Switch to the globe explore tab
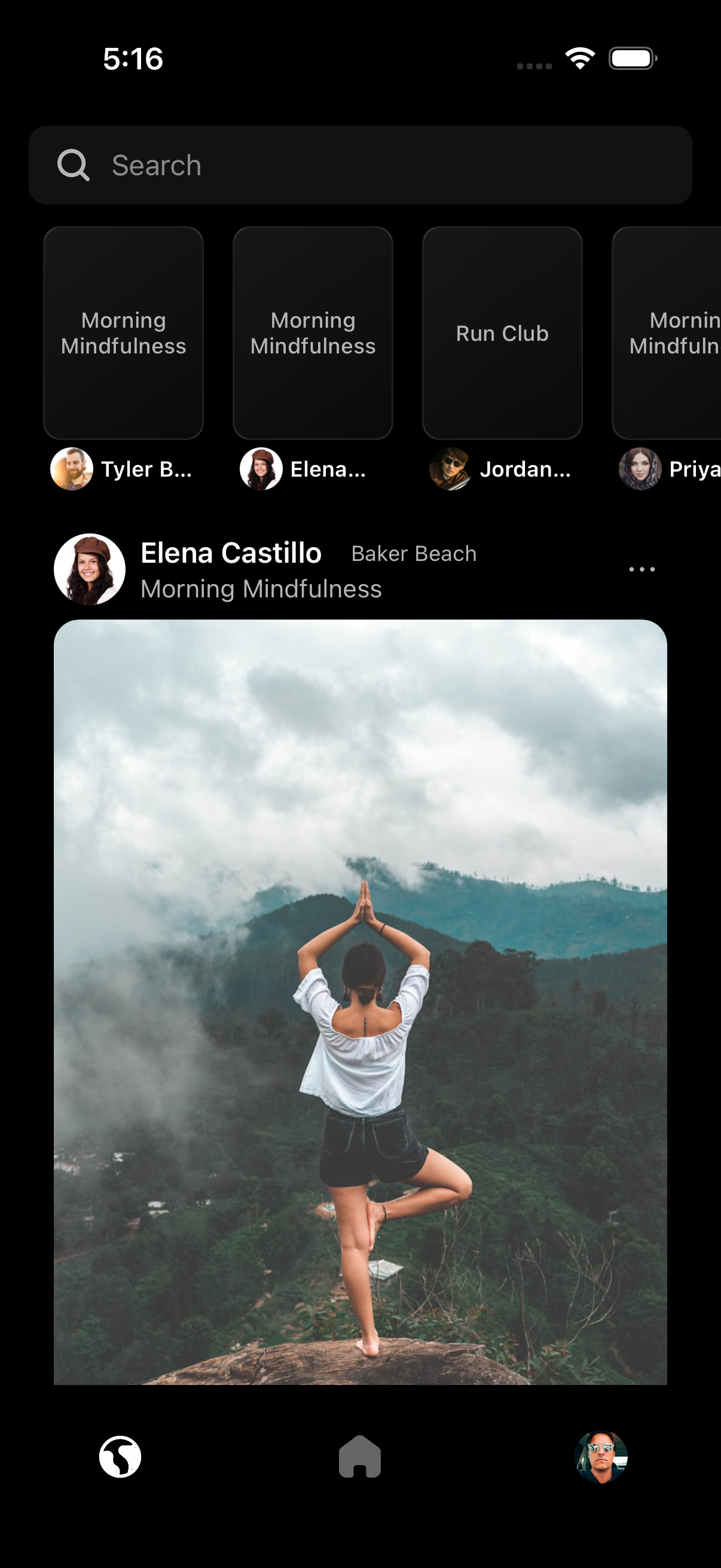The height and width of the screenshot is (1568, 721). (120, 1457)
